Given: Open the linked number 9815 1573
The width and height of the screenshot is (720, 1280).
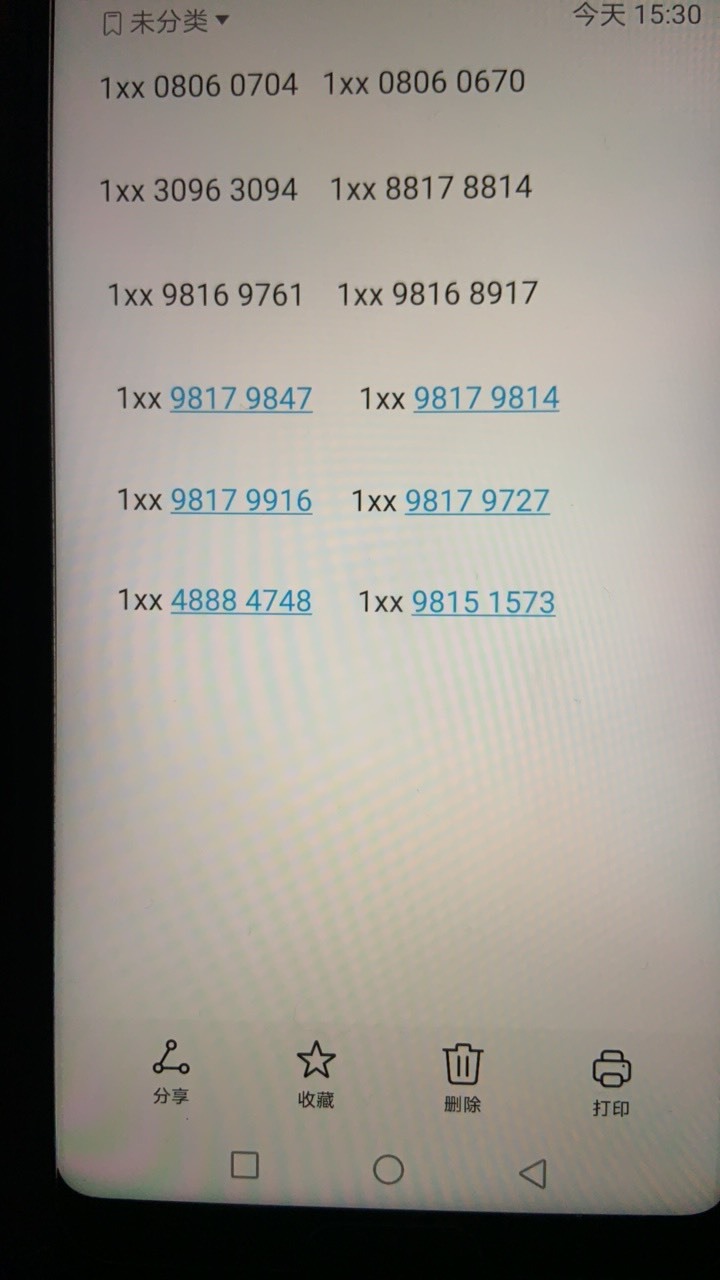Looking at the screenshot, I should coord(483,602).
